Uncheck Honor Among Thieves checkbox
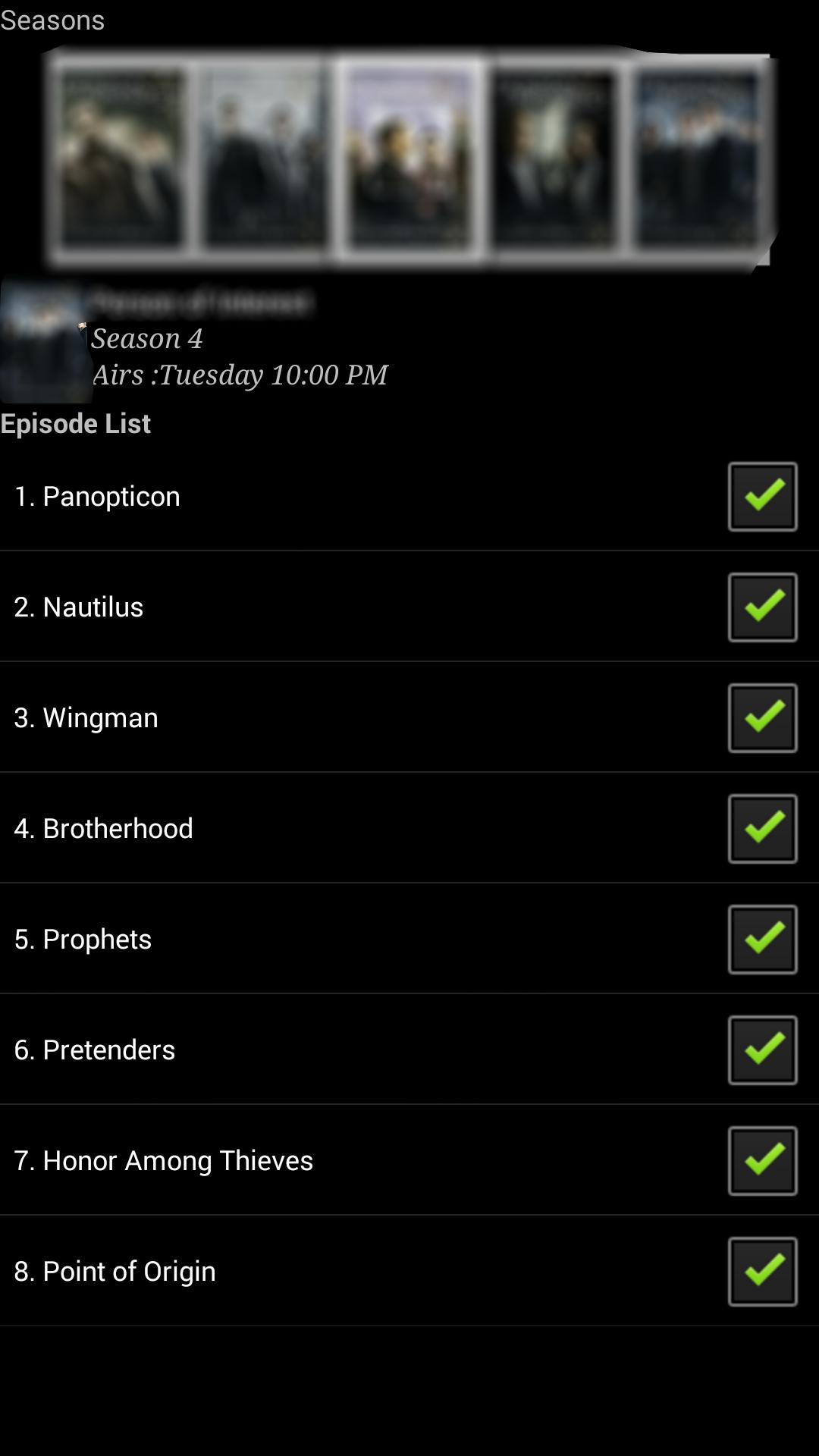The image size is (819, 1456). point(762,1161)
